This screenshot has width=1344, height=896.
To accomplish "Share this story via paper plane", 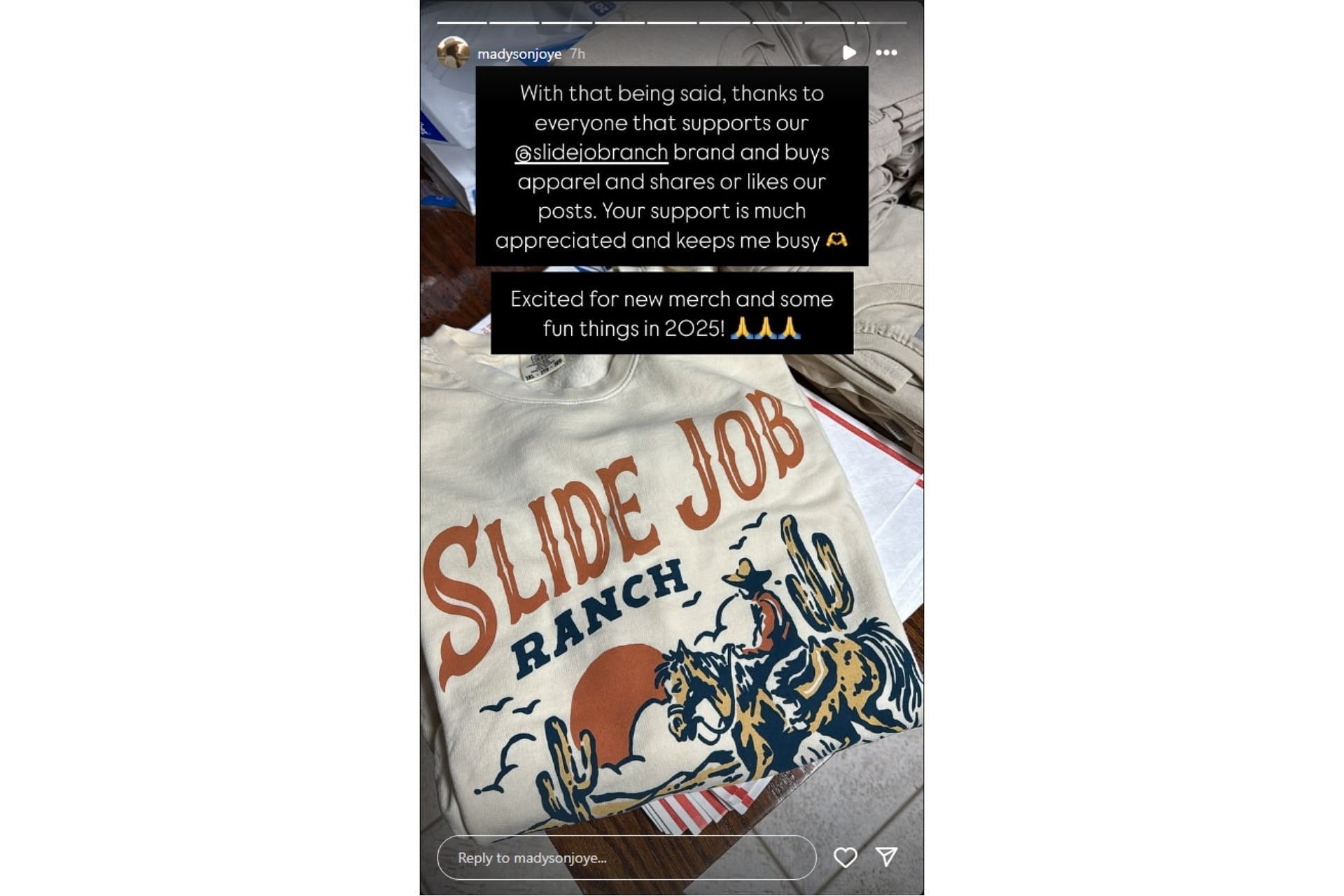I will pyautogui.click(x=886, y=857).
